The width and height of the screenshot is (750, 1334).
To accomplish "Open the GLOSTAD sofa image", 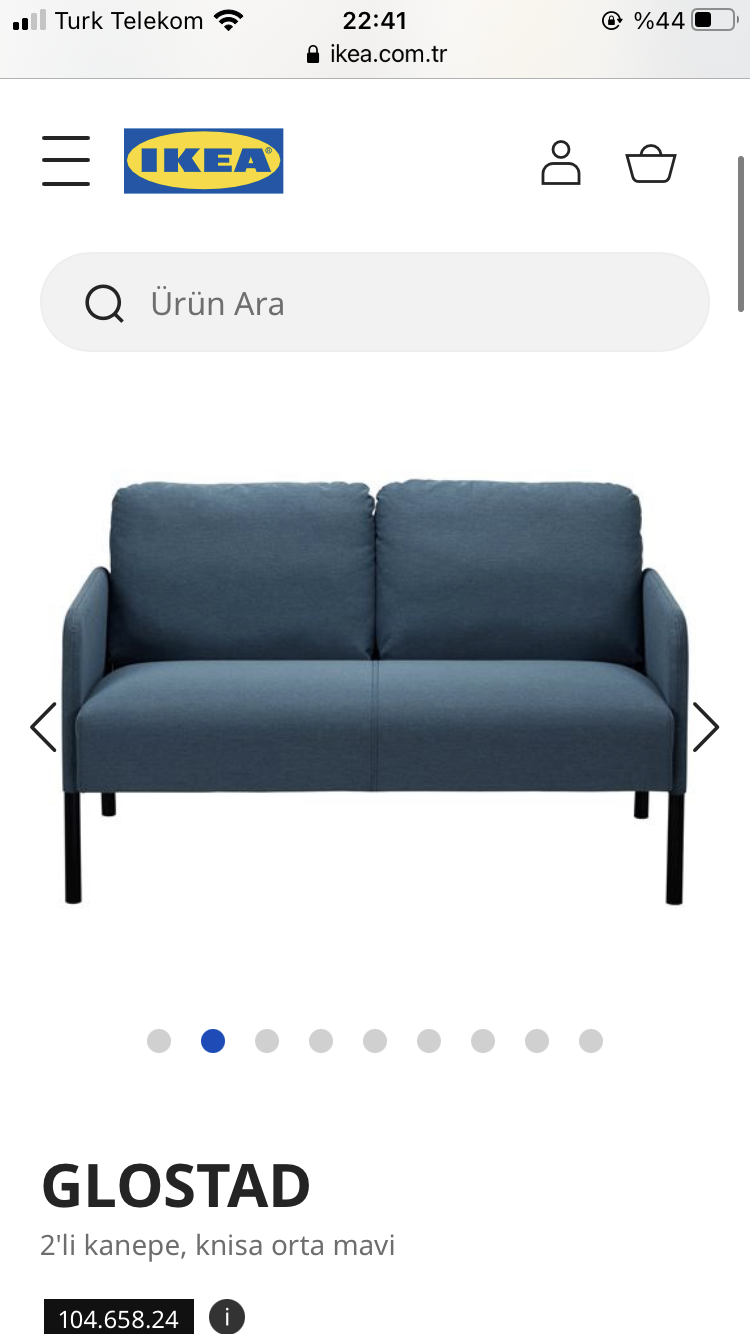I will 375,690.
